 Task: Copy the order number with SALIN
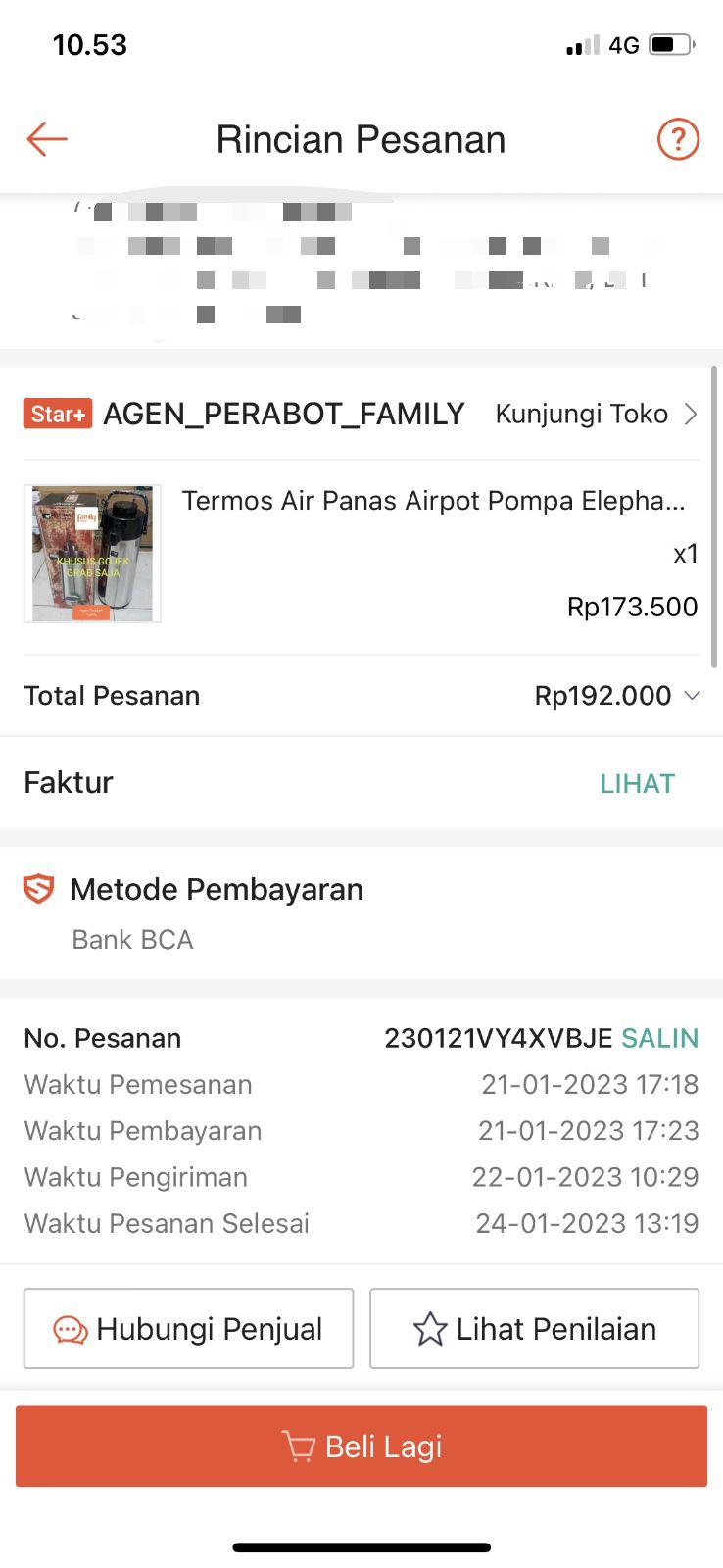click(x=660, y=1038)
